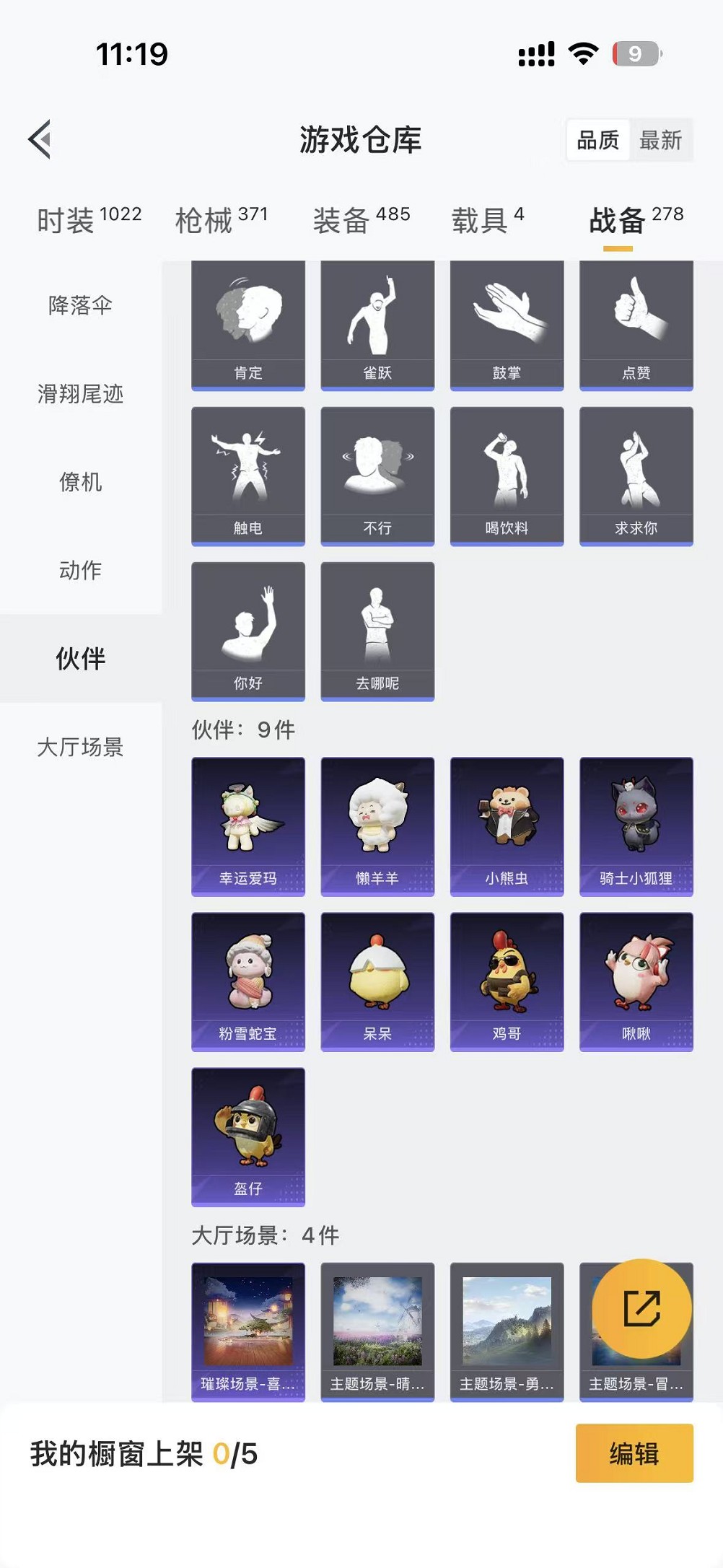Screen dimensions: 723x1568
Task: Select 降落伞 in the sidebar
Action: [x=80, y=305]
